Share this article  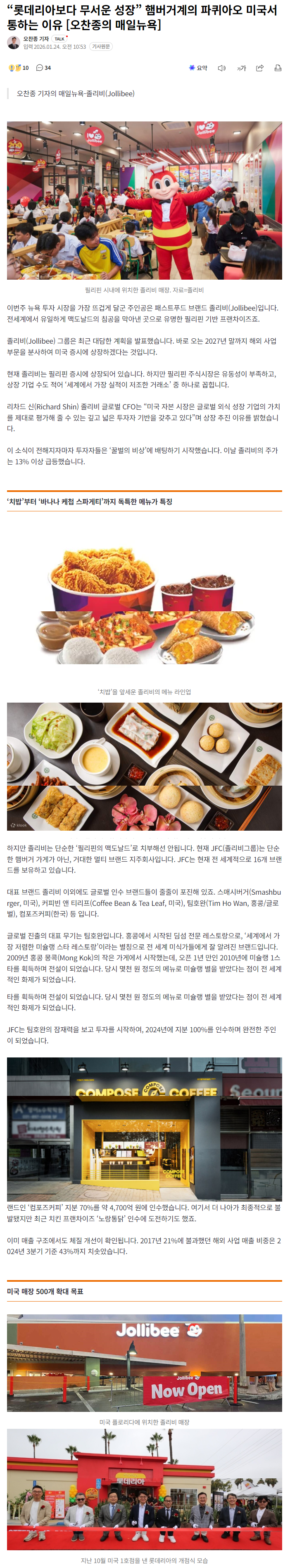(260, 68)
